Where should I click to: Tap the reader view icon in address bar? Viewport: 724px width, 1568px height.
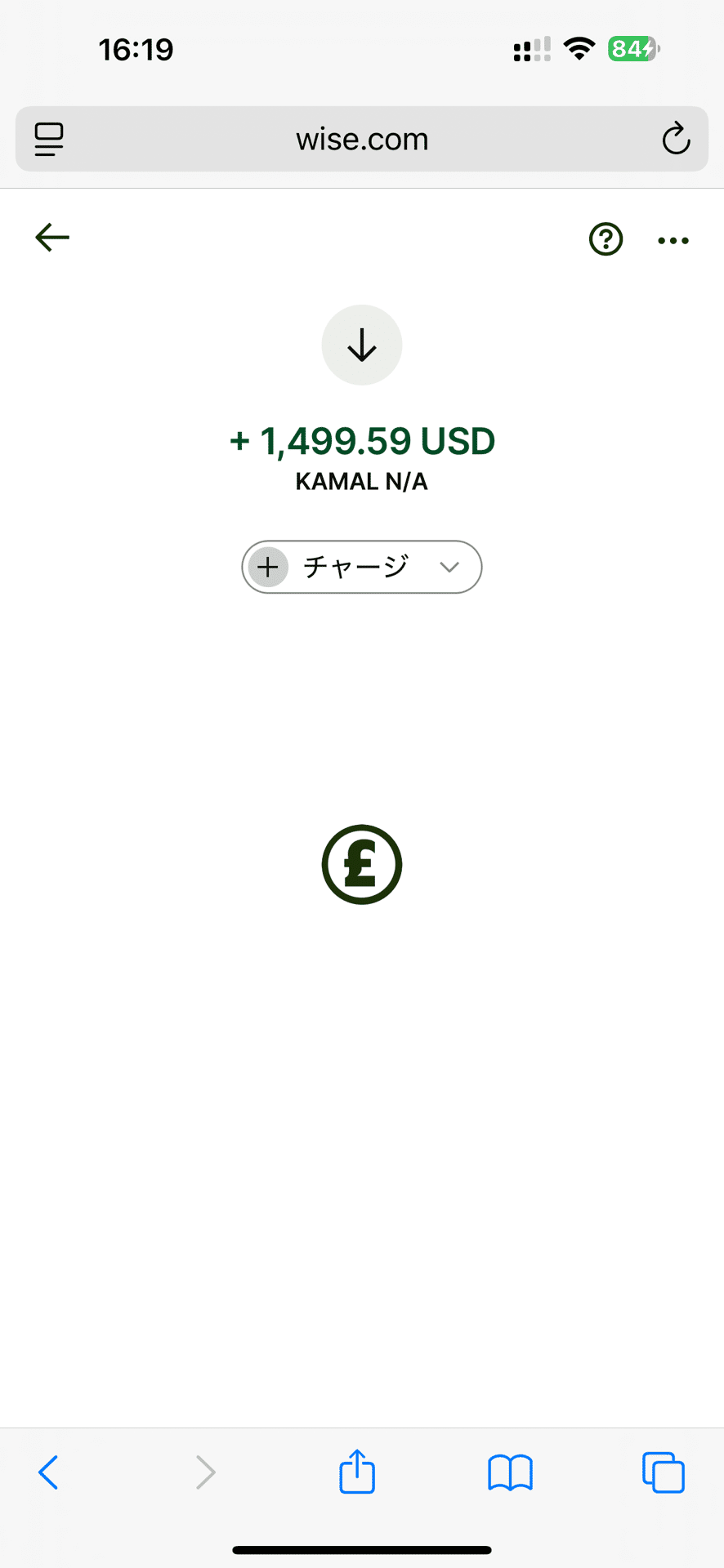point(48,139)
